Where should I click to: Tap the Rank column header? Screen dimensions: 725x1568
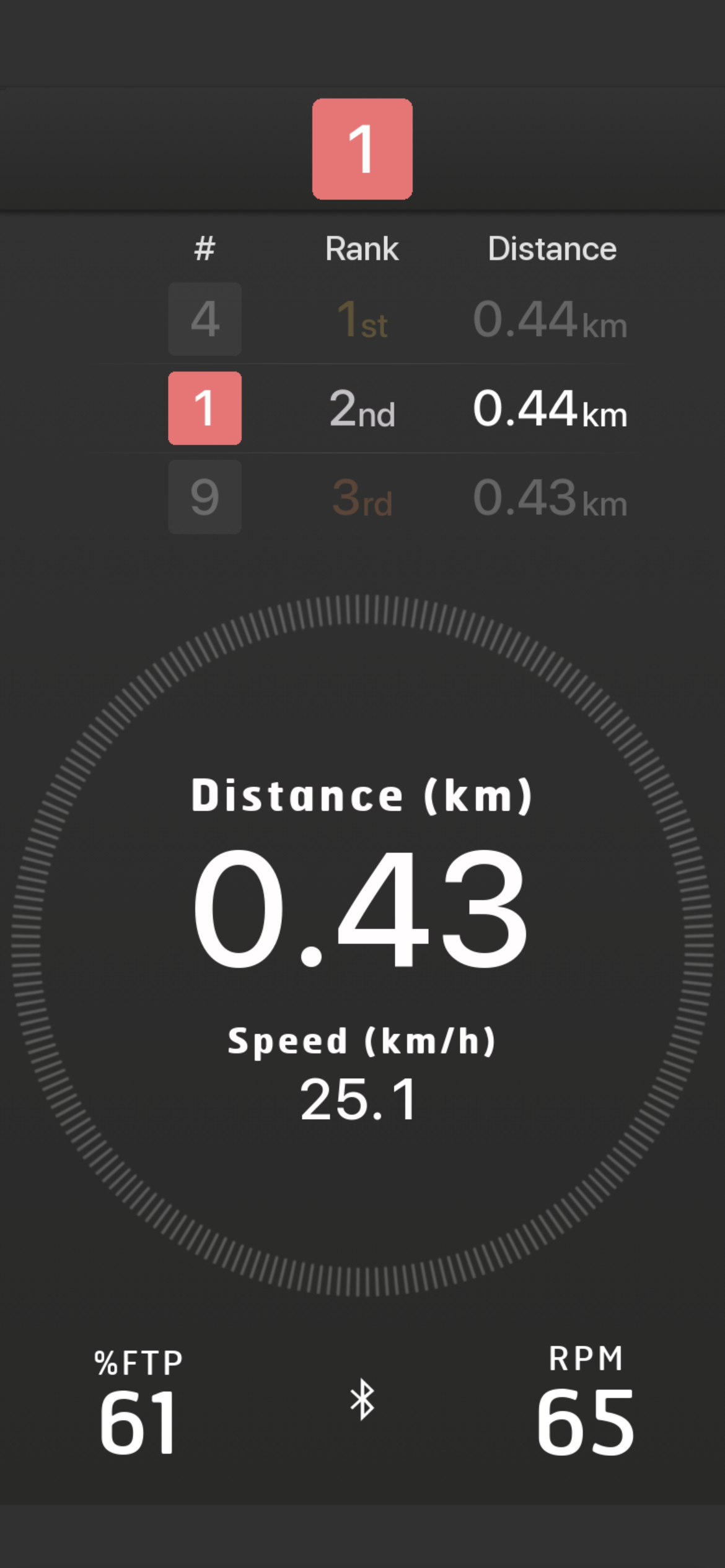pos(362,248)
